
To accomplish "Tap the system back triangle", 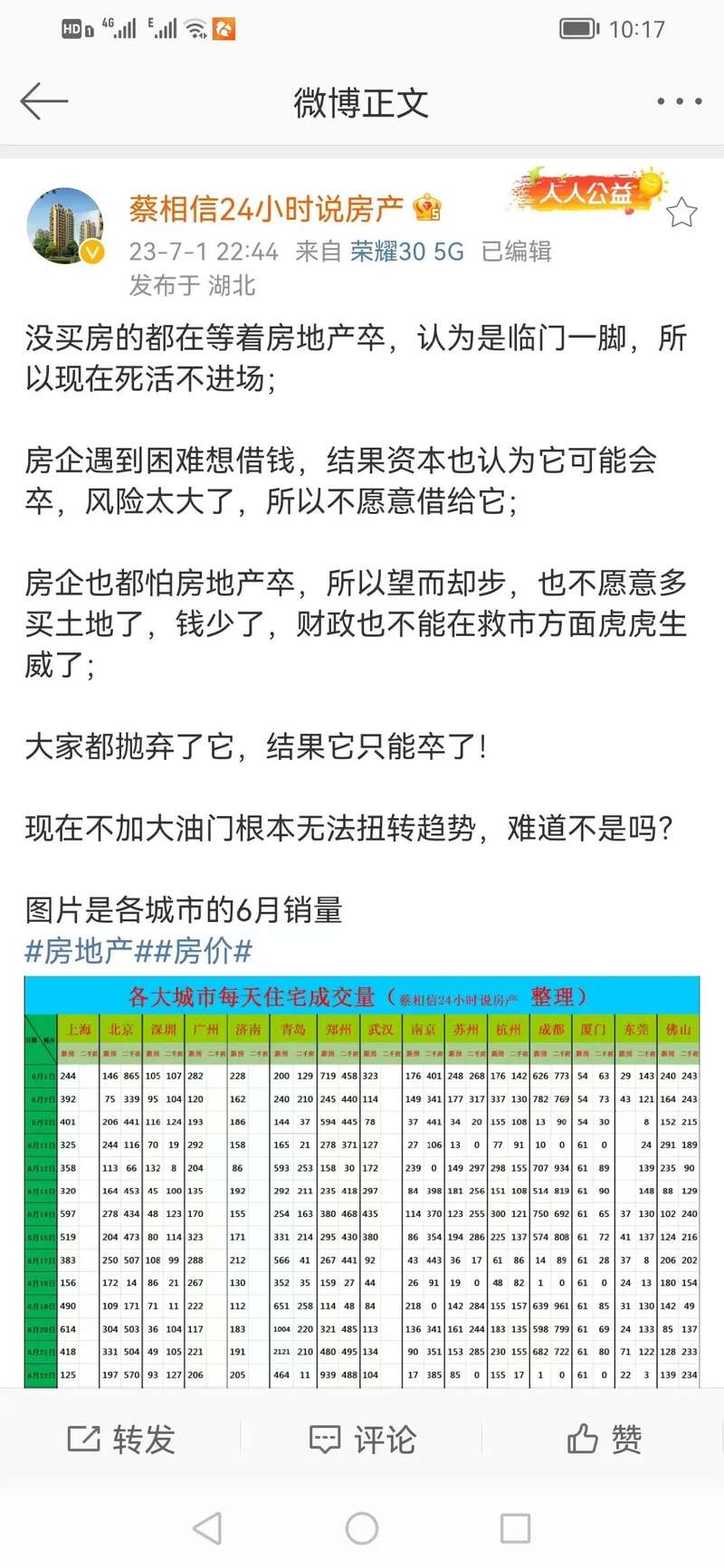I will pos(207,1529).
